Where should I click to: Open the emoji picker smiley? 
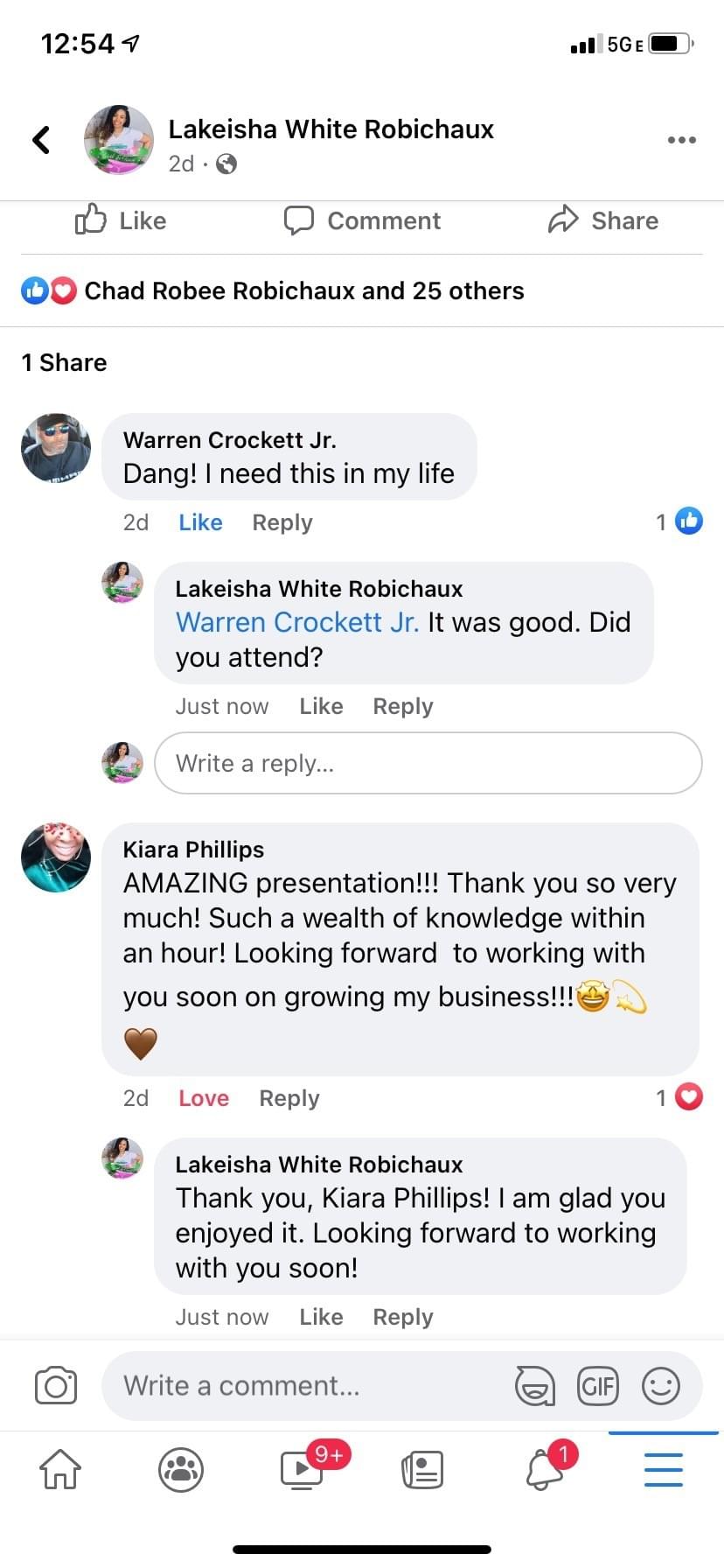pos(661,1386)
